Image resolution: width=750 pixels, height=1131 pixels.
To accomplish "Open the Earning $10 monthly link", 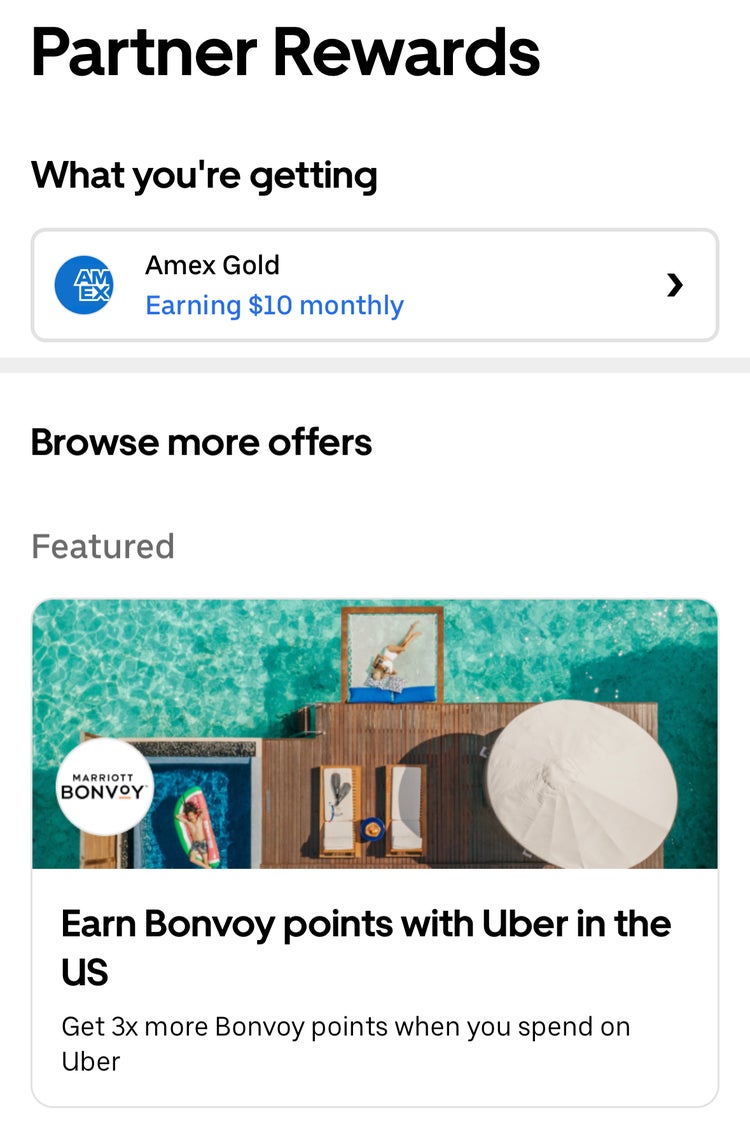I will coord(276,305).
